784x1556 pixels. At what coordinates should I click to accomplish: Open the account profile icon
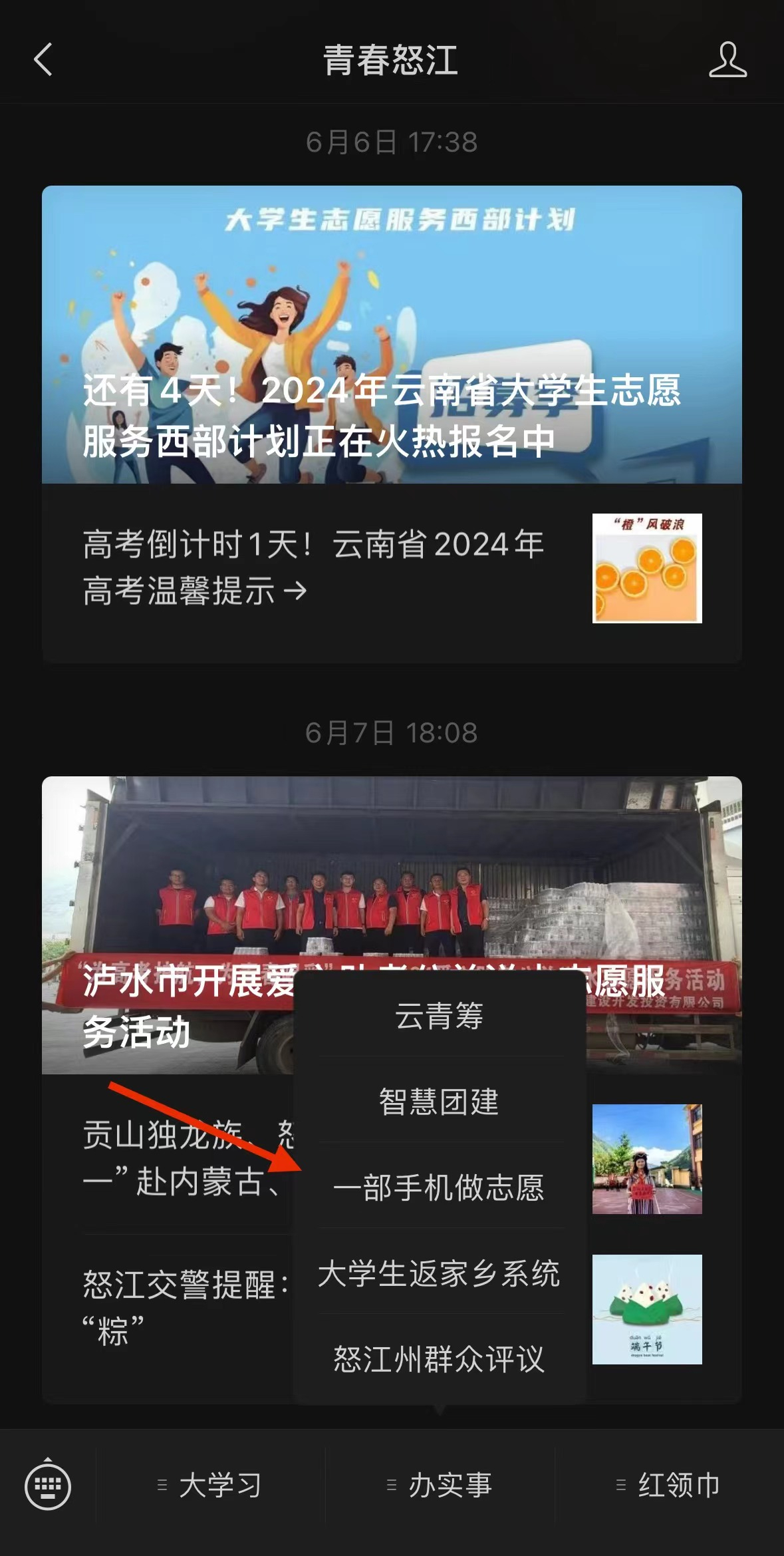[x=727, y=60]
